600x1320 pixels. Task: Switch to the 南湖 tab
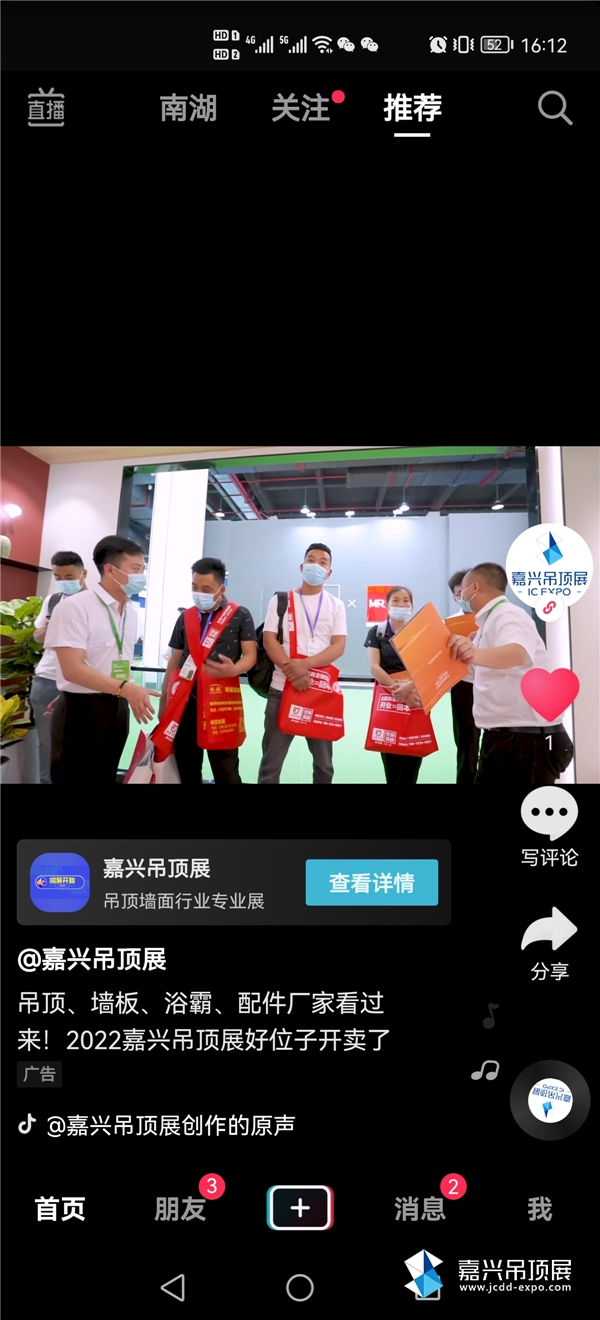pos(188,108)
